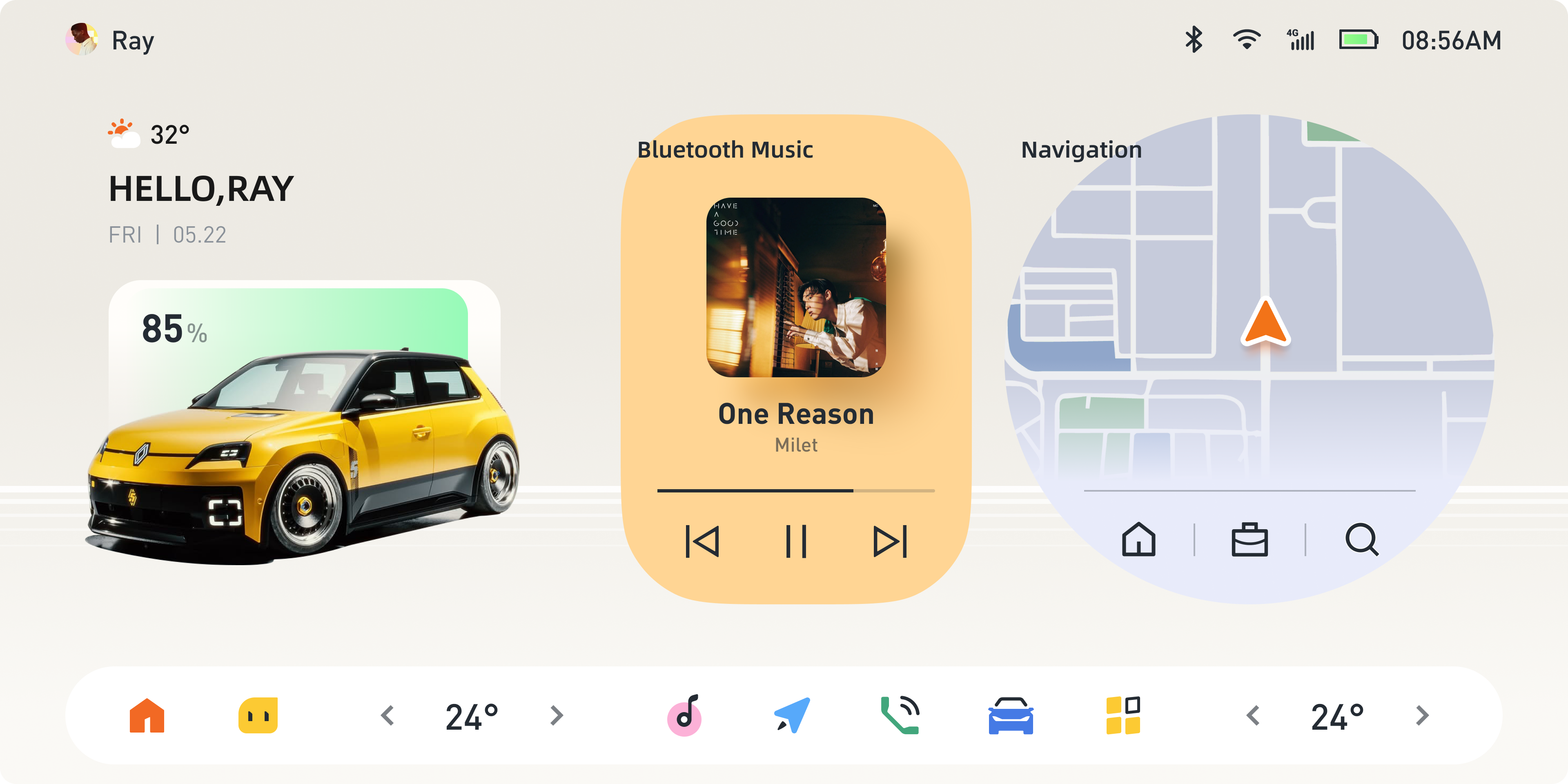Lower the left climate temperature

coord(388,715)
